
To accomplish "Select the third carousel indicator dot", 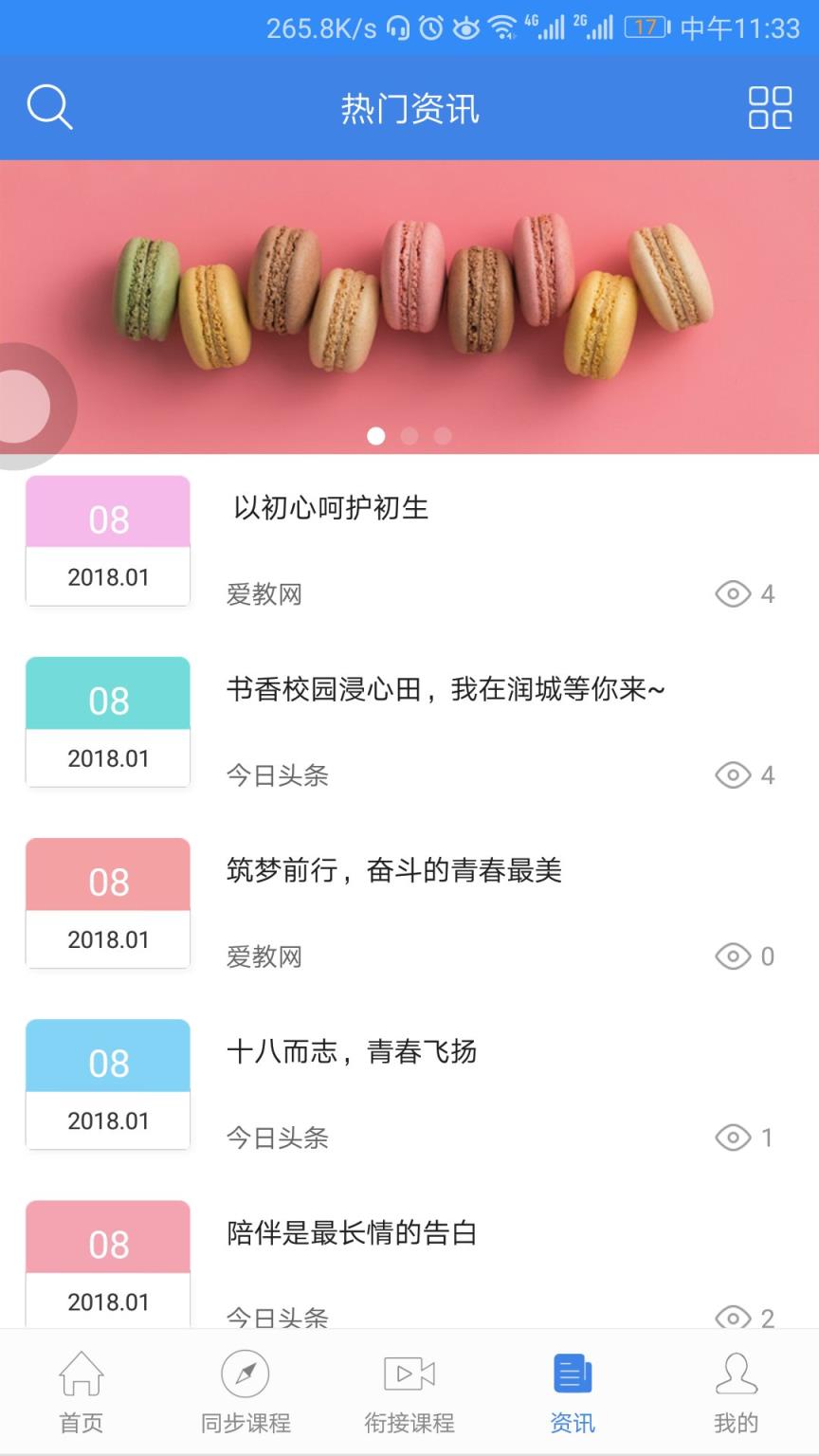I will (x=443, y=436).
